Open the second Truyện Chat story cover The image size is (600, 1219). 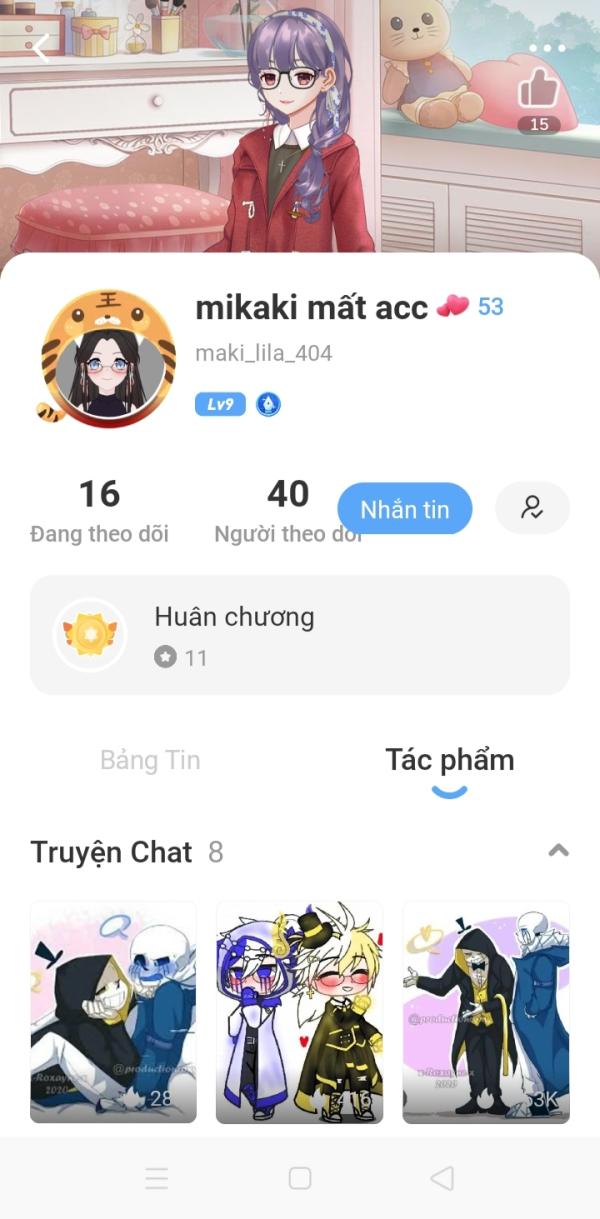[x=299, y=1011]
